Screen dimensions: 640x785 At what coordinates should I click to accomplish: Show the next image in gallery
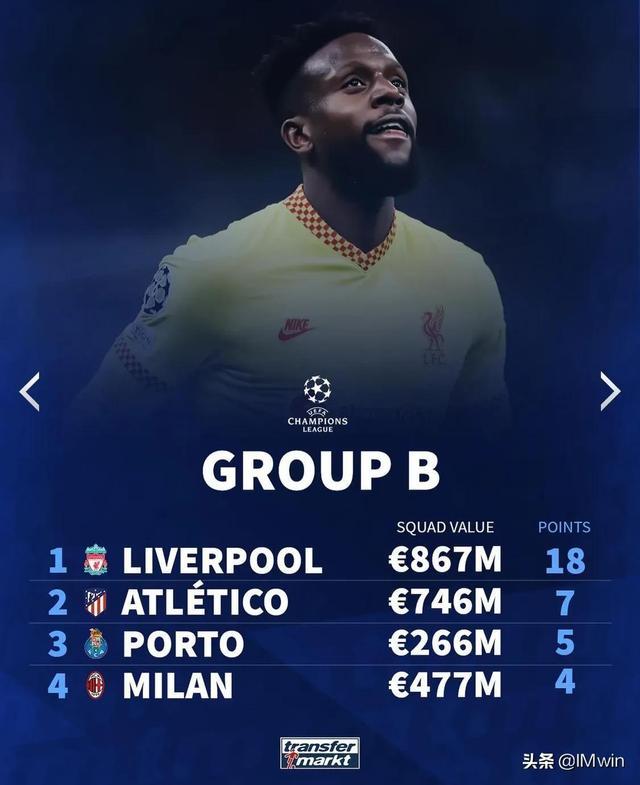pos(610,391)
